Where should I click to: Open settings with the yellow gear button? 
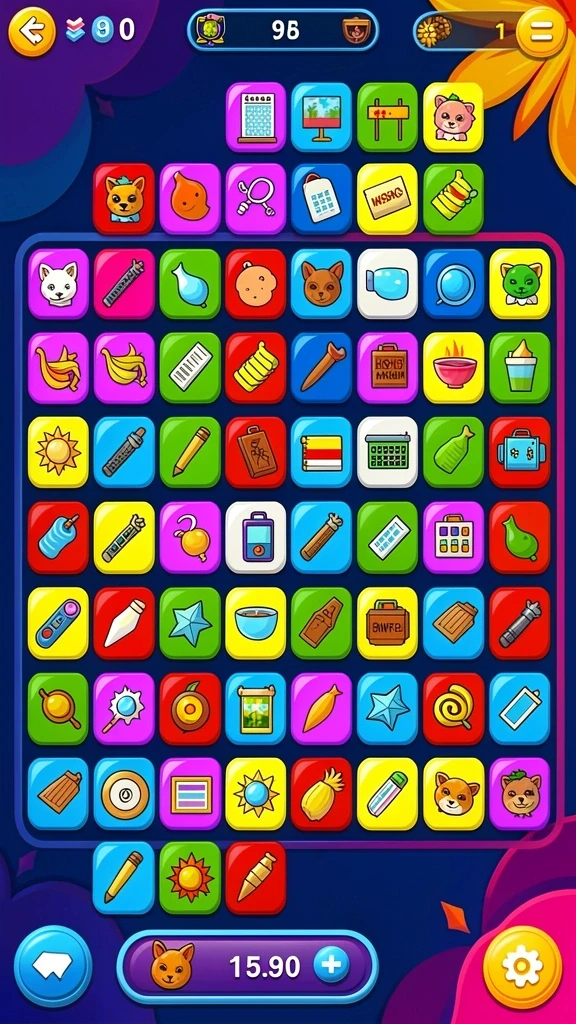(522, 967)
